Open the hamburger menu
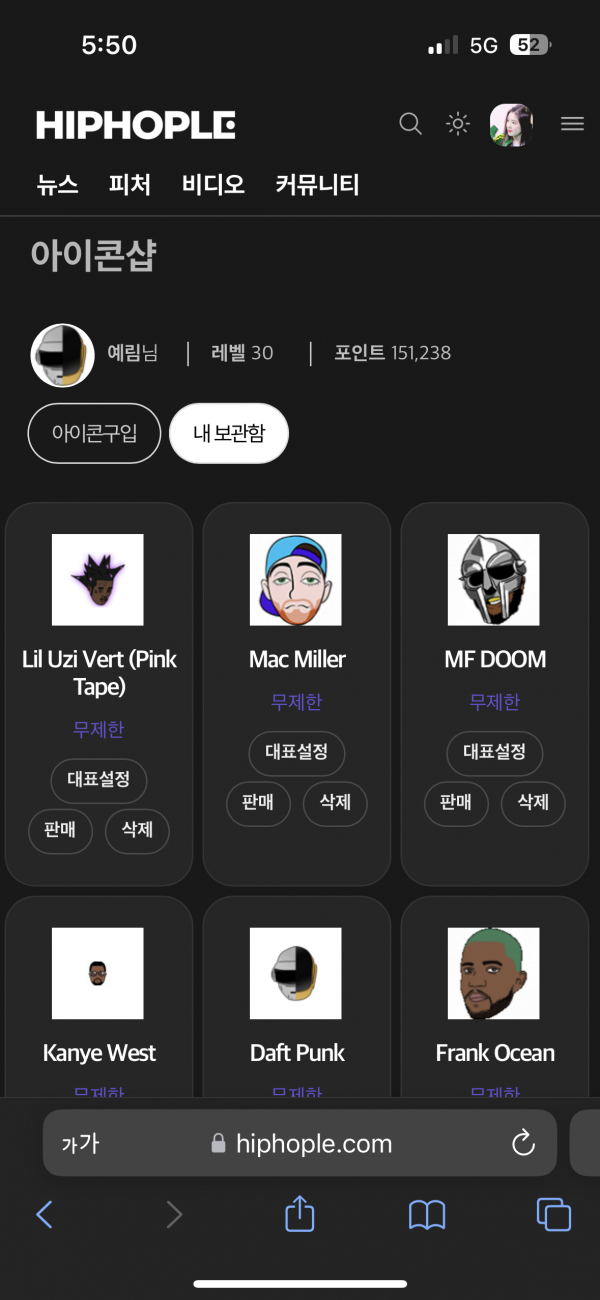600x1300 pixels. [572, 124]
